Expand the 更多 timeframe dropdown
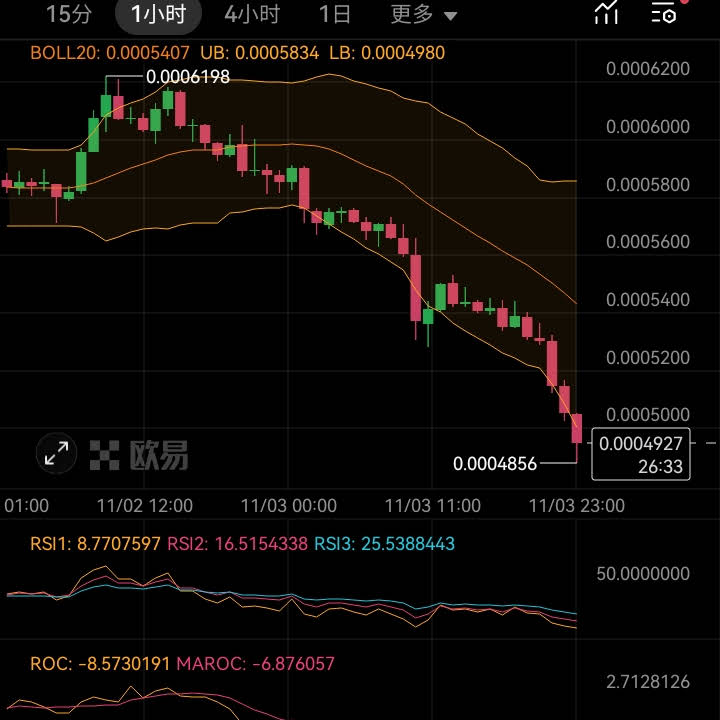The width and height of the screenshot is (720, 720). tap(423, 14)
